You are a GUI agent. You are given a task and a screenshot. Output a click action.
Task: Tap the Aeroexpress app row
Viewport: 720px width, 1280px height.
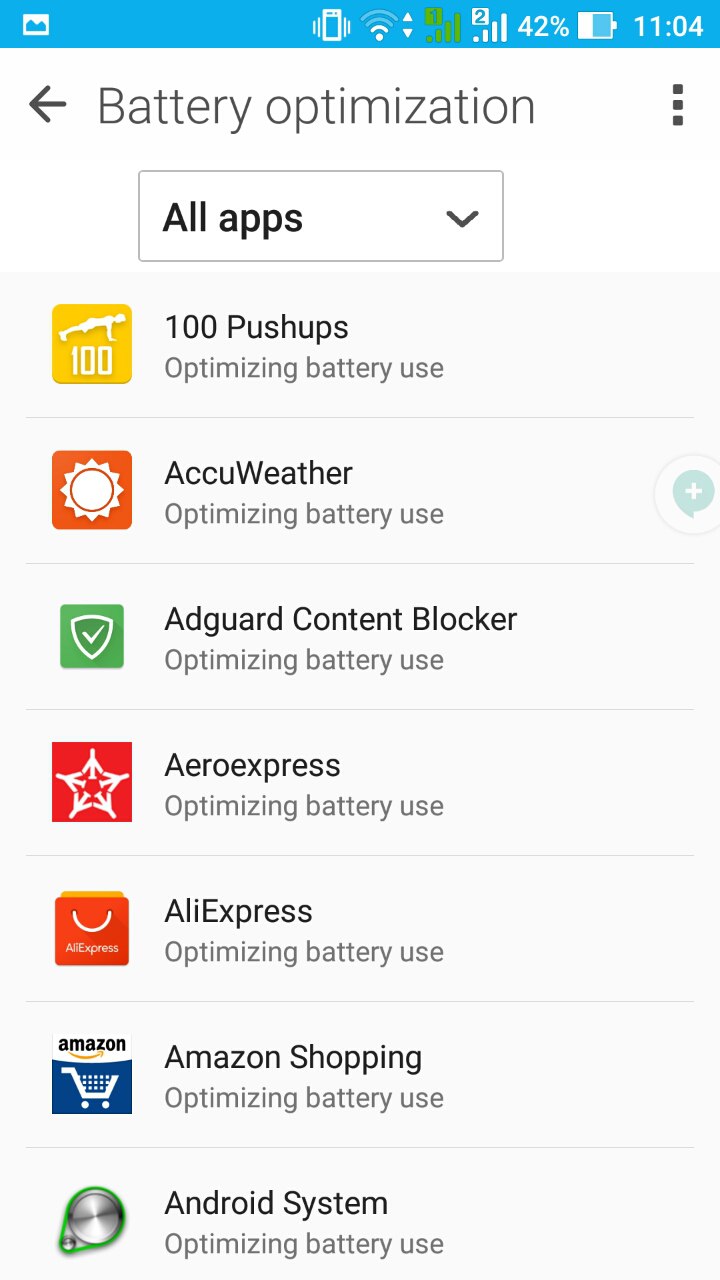[x=360, y=783]
